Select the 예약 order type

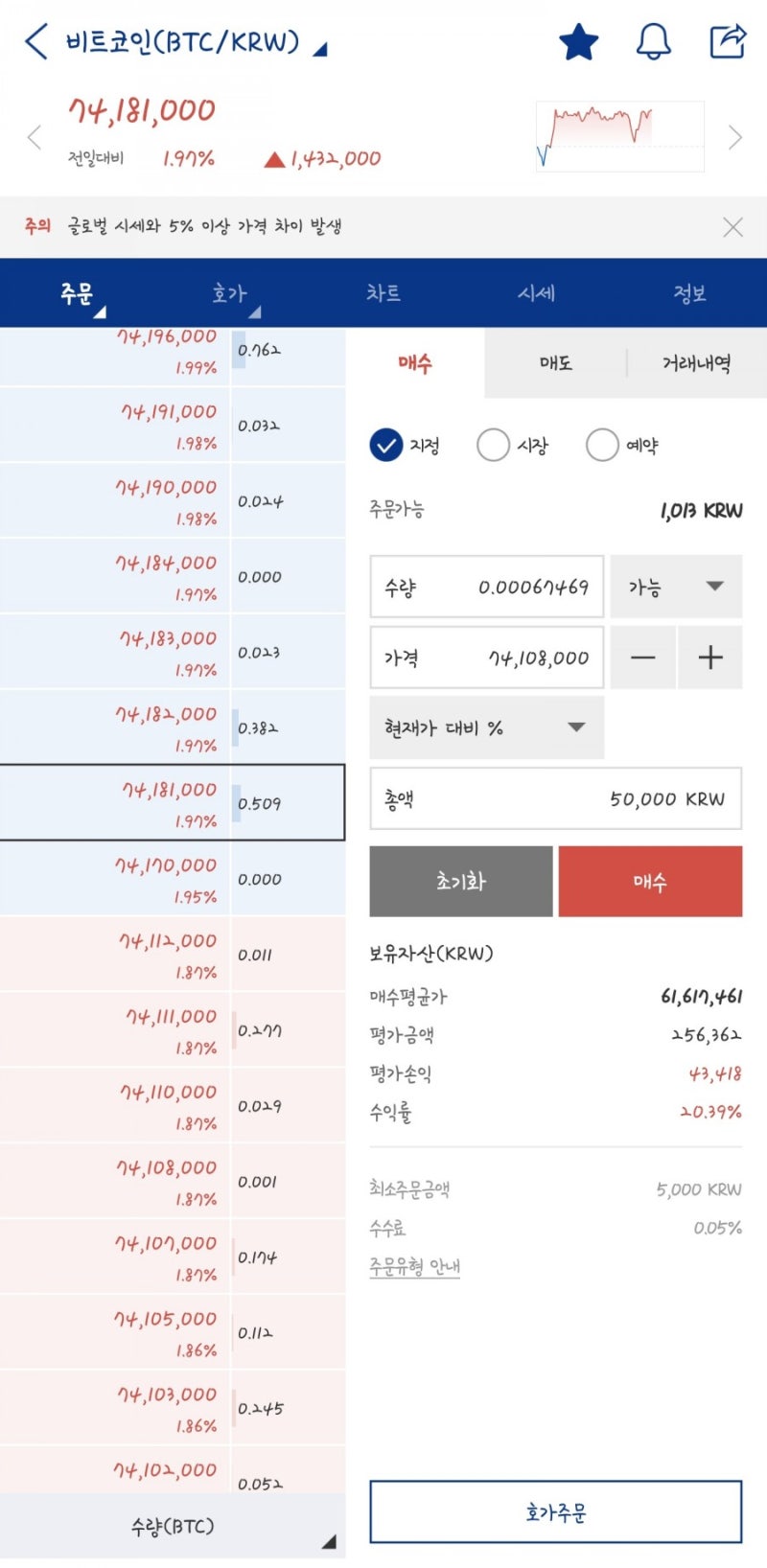622,445
